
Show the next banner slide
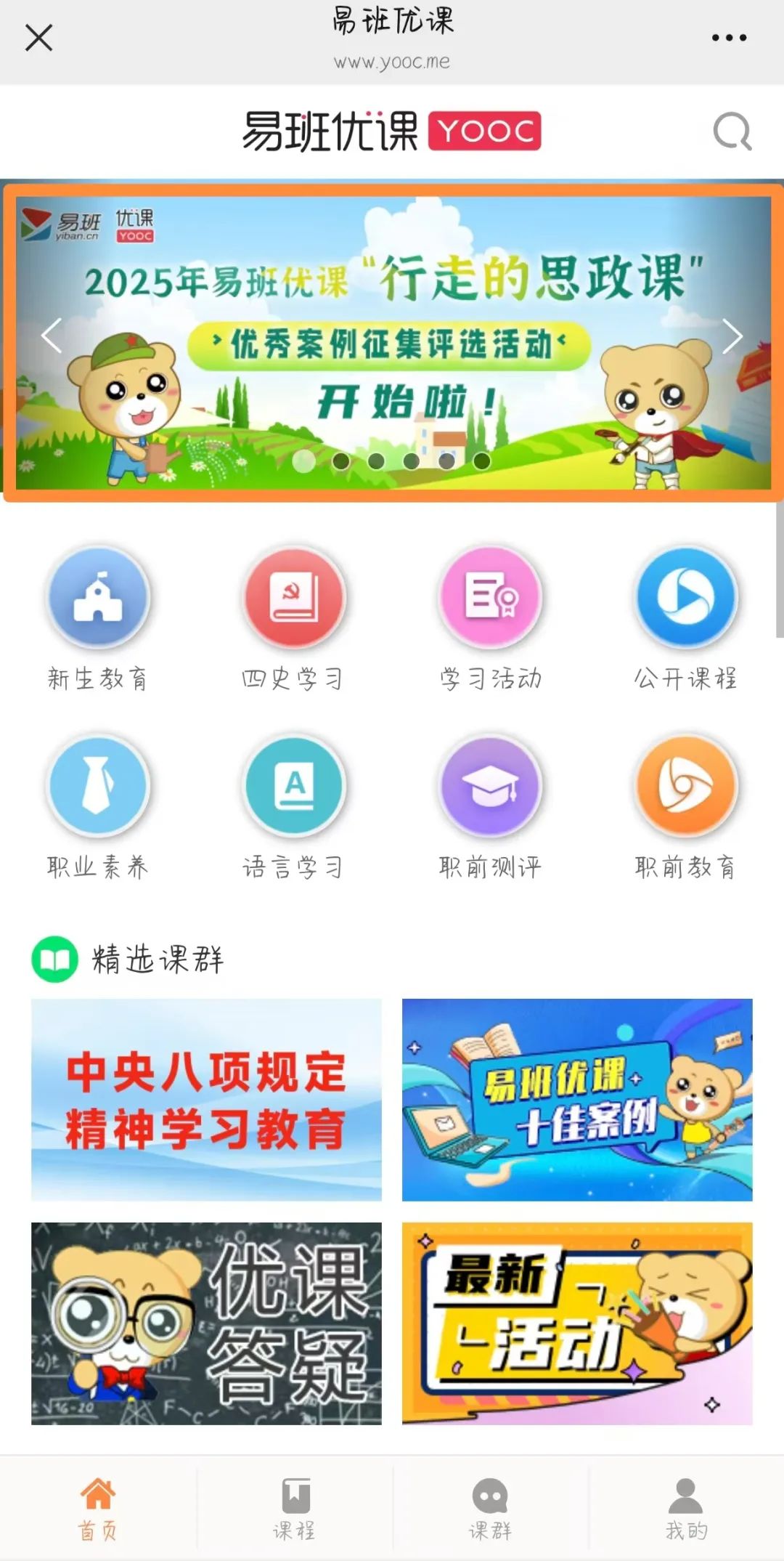pos(732,336)
